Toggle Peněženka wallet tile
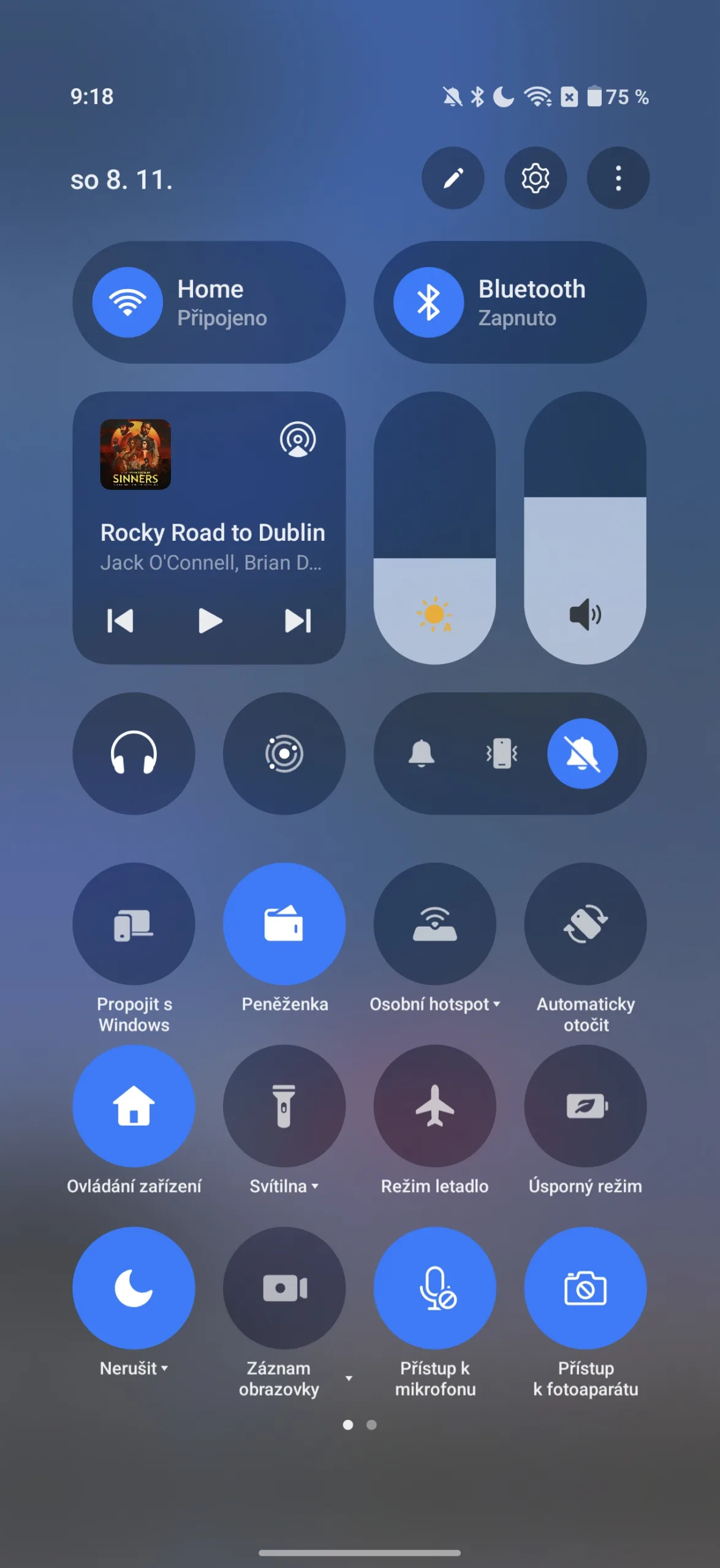Image resolution: width=720 pixels, height=1568 pixels. pos(284,924)
